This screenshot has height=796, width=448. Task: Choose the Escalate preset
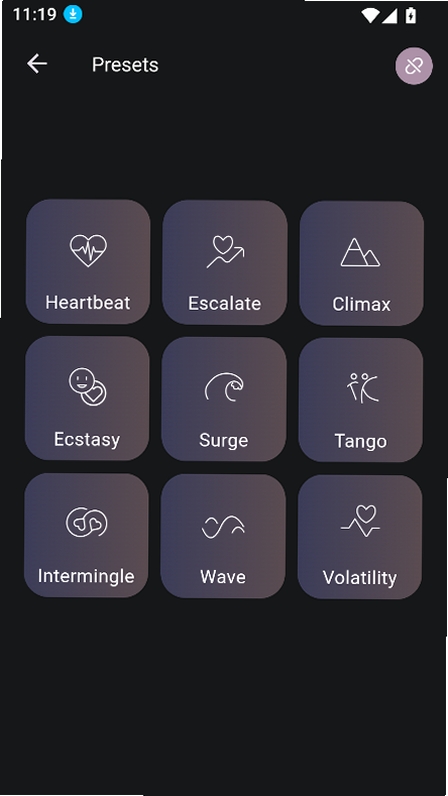225,262
